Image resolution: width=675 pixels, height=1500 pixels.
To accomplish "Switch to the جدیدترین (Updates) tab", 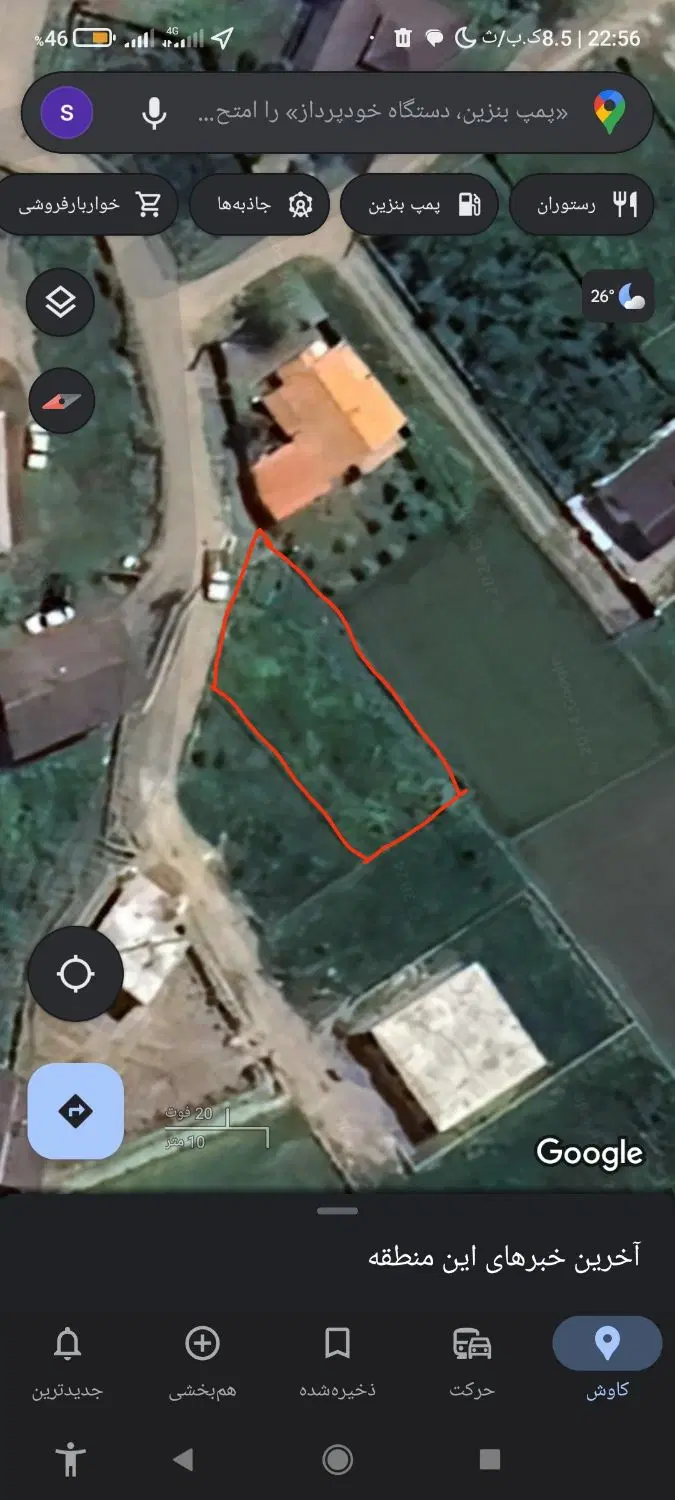I will point(68,1358).
